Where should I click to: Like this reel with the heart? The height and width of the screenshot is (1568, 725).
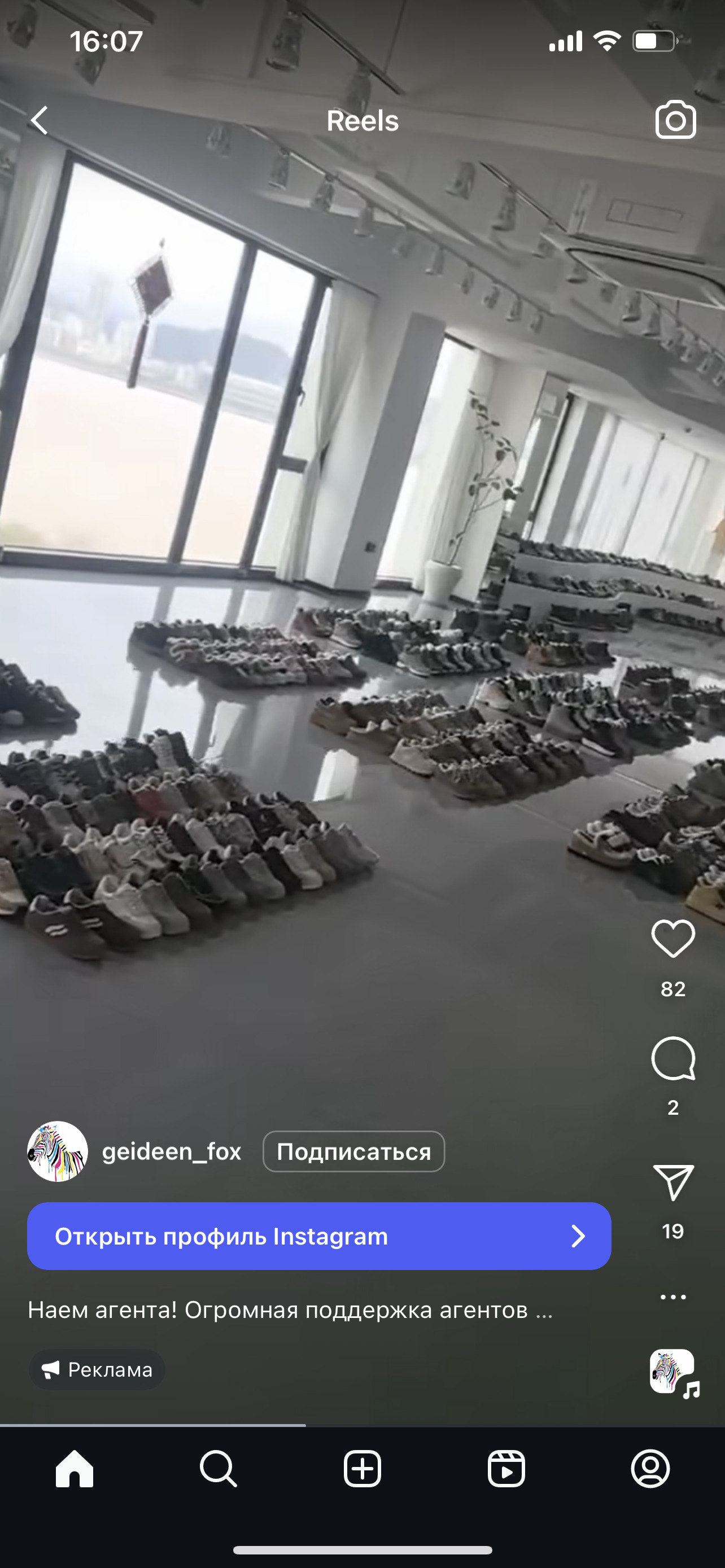pos(672,938)
